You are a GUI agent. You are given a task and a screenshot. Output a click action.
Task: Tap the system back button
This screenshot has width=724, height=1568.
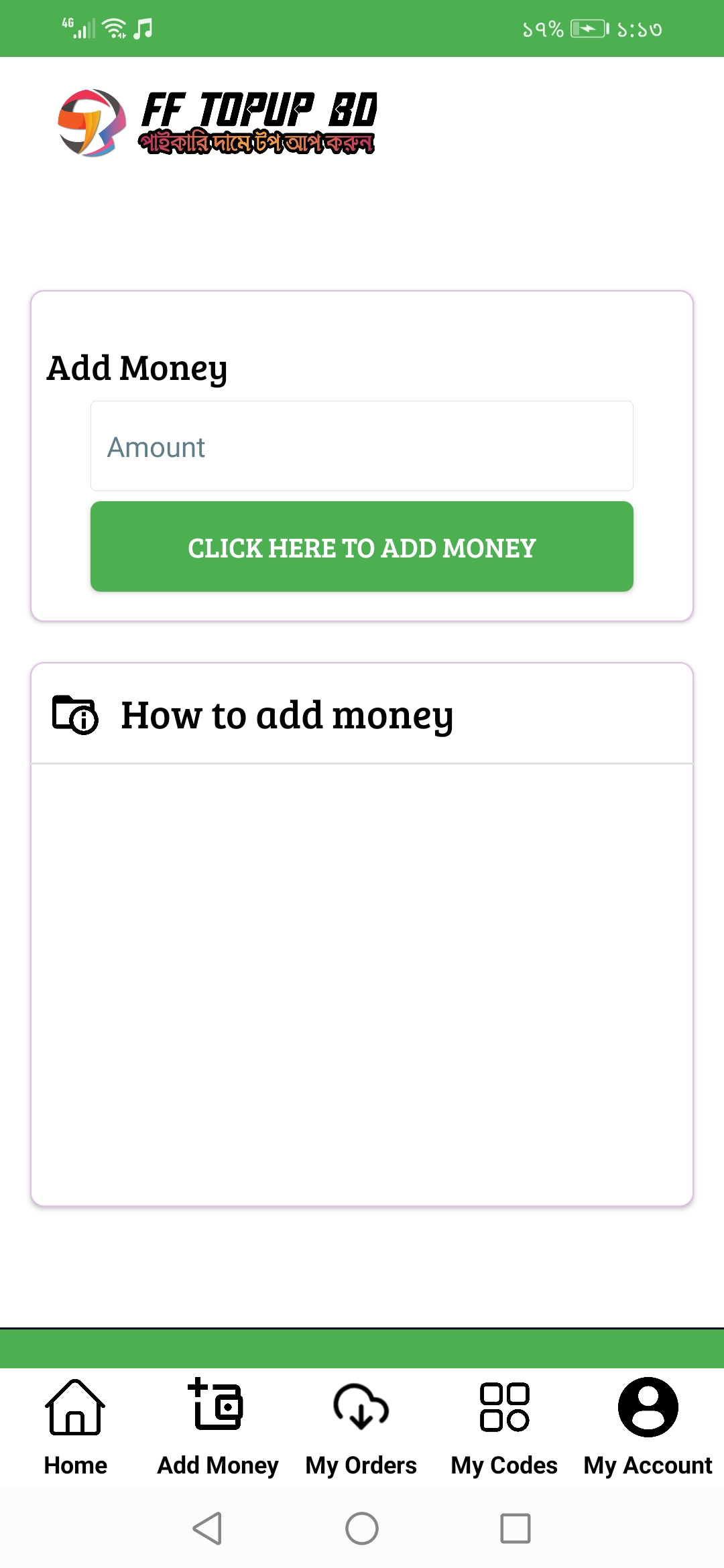(x=207, y=1528)
